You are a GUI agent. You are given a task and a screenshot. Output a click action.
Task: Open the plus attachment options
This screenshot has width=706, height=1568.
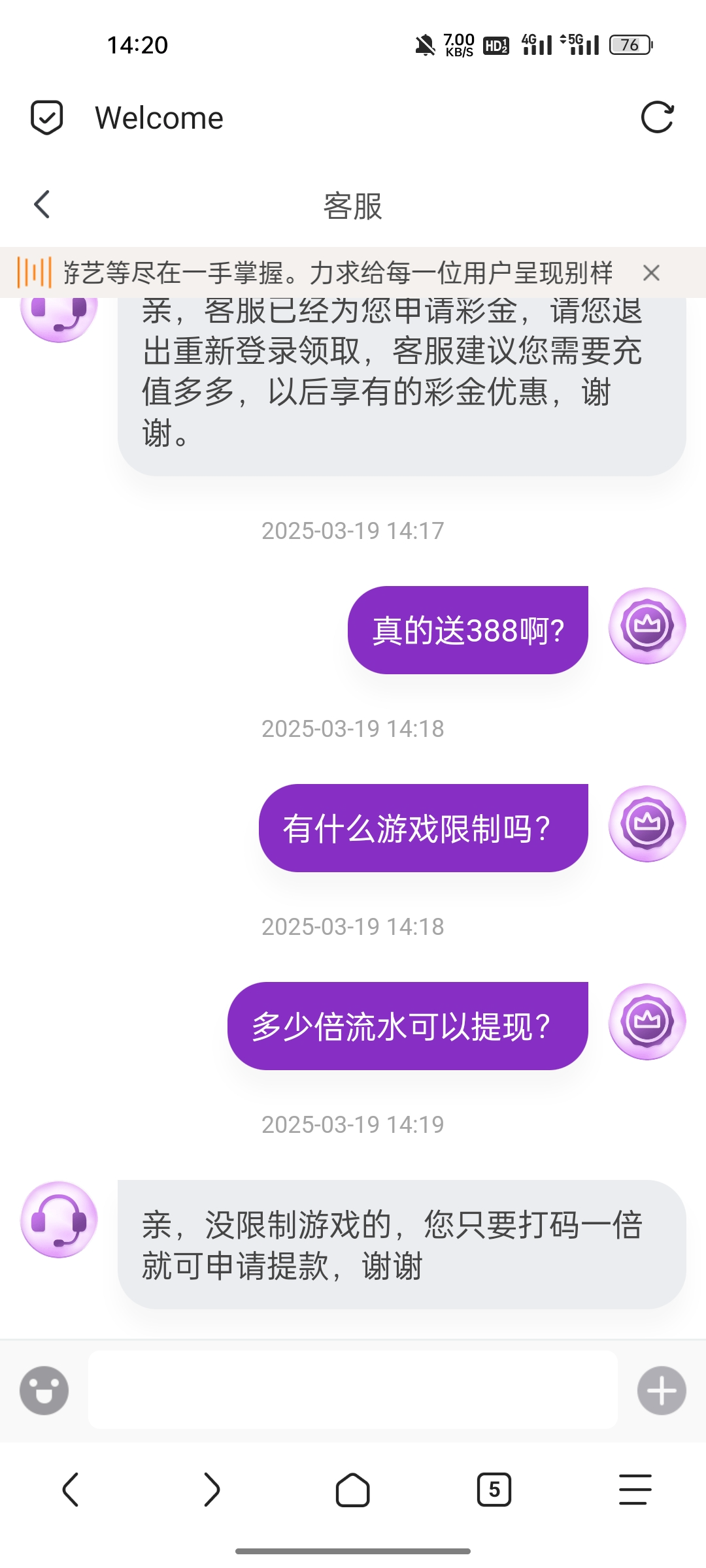point(662,1390)
